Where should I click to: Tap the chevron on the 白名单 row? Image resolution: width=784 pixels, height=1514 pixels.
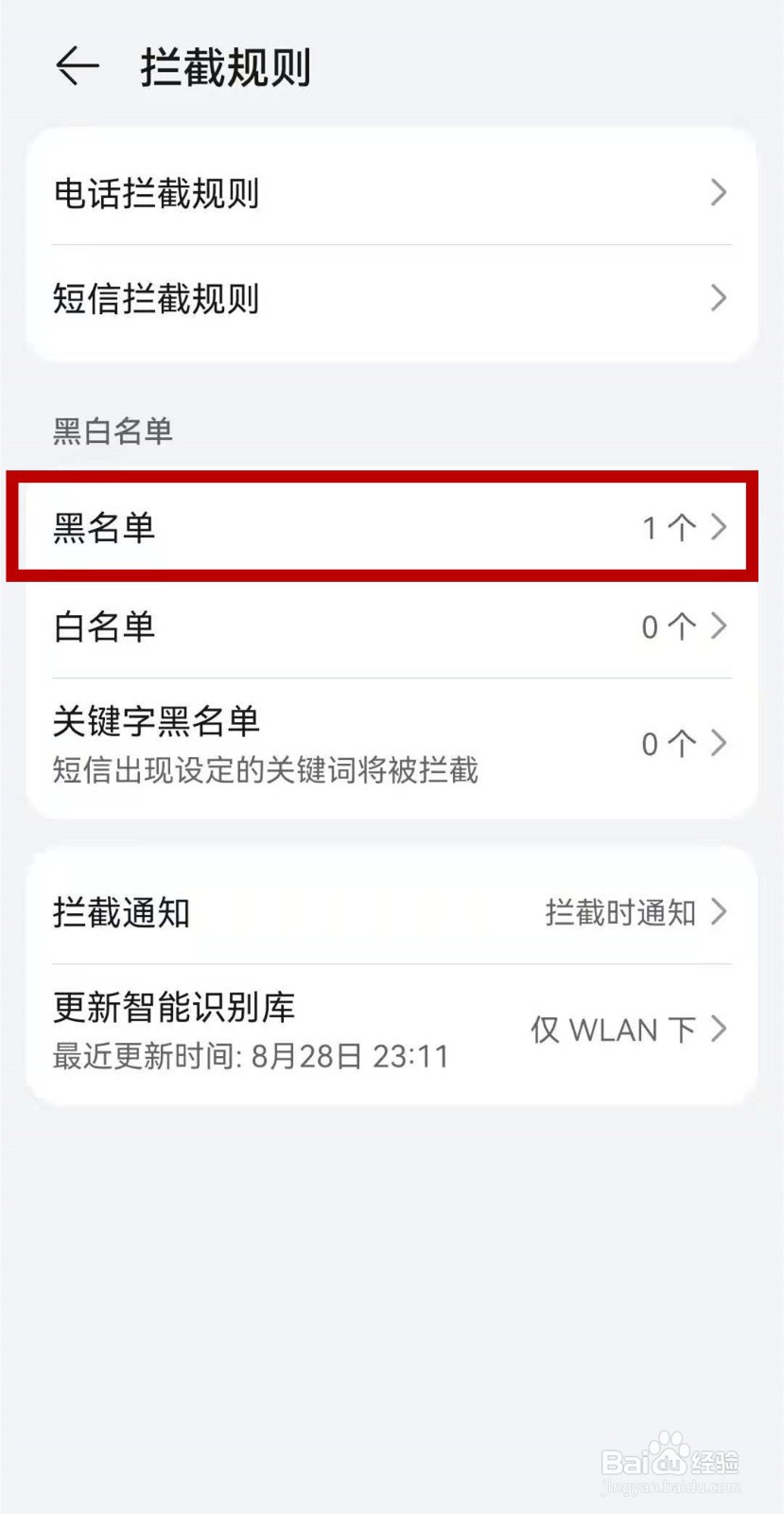coord(721,625)
